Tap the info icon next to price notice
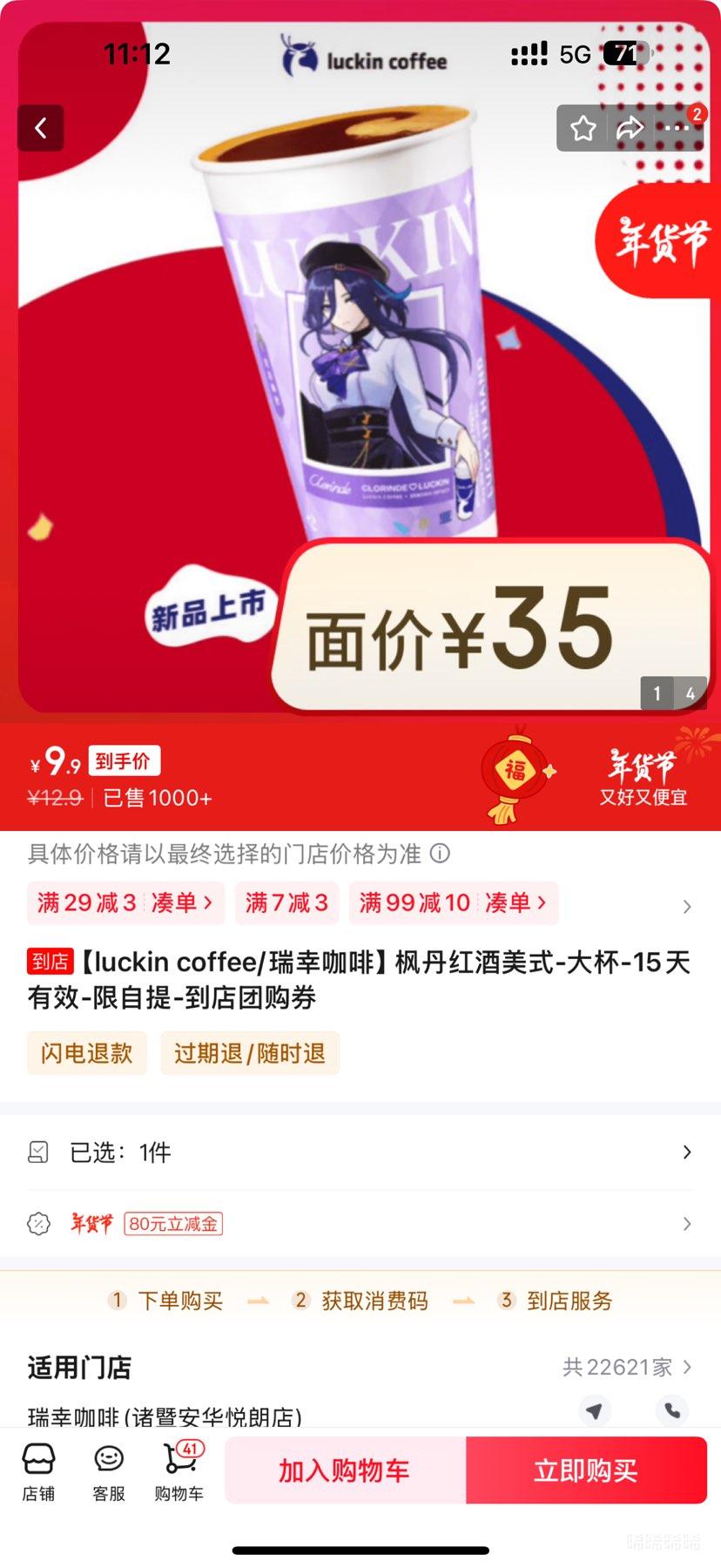The height and width of the screenshot is (1568, 721). [442, 855]
